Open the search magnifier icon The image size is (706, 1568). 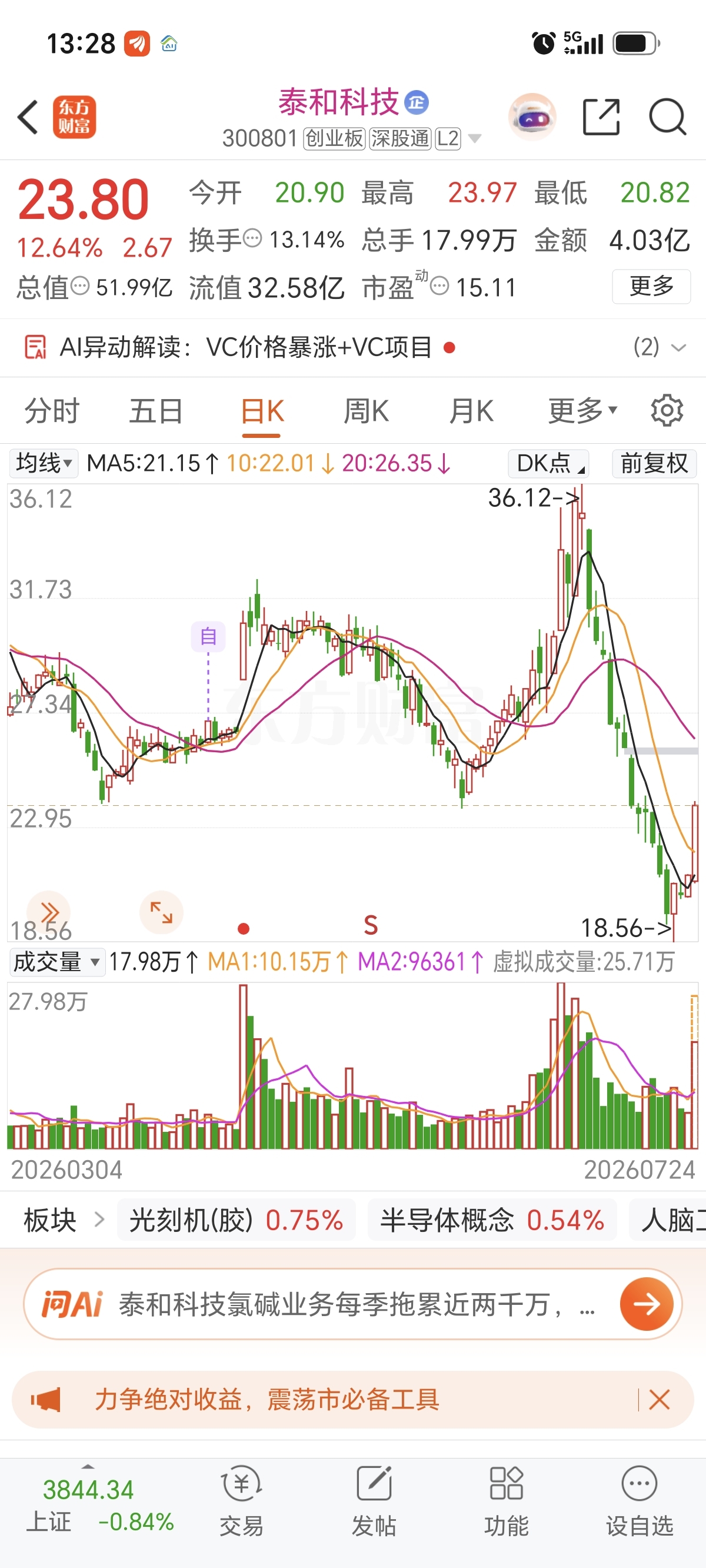point(668,117)
